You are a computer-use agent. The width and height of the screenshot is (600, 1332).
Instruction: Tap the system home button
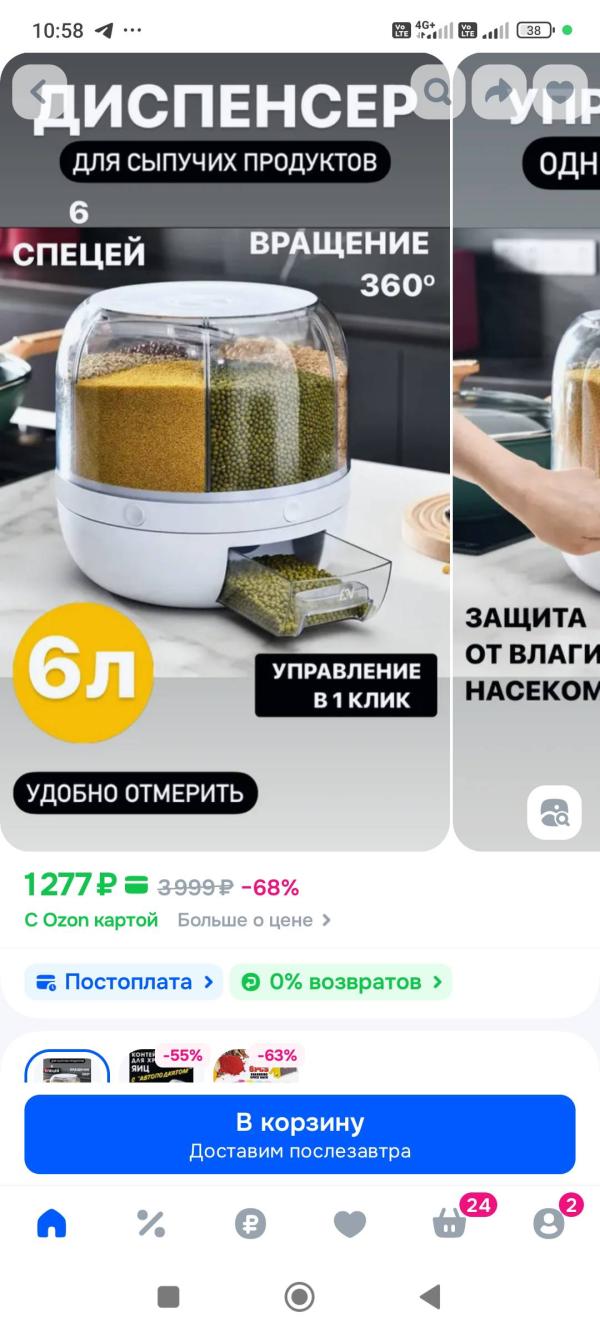tap(299, 1297)
